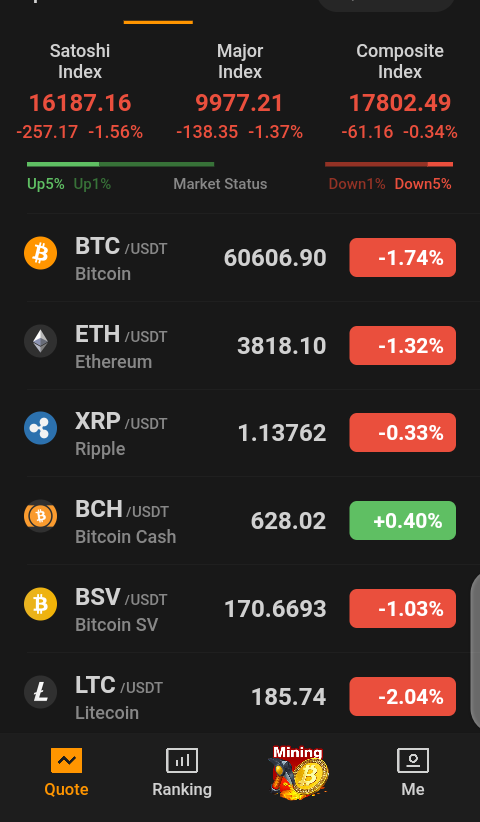Viewport: 480px width, 822px height.
Task: View the Major Index details
Action: tap(239, 91)
